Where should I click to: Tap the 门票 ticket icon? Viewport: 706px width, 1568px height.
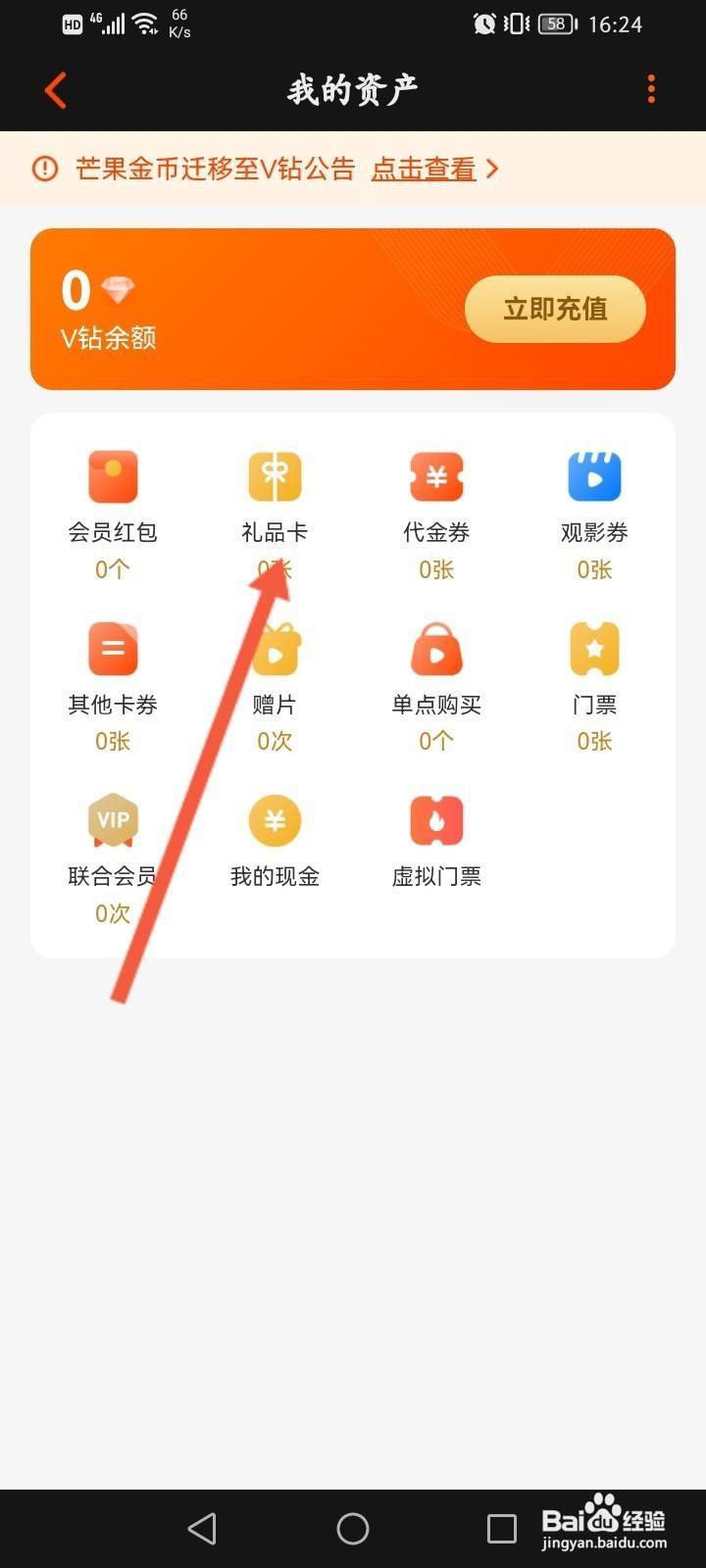[x=594, y=648]
